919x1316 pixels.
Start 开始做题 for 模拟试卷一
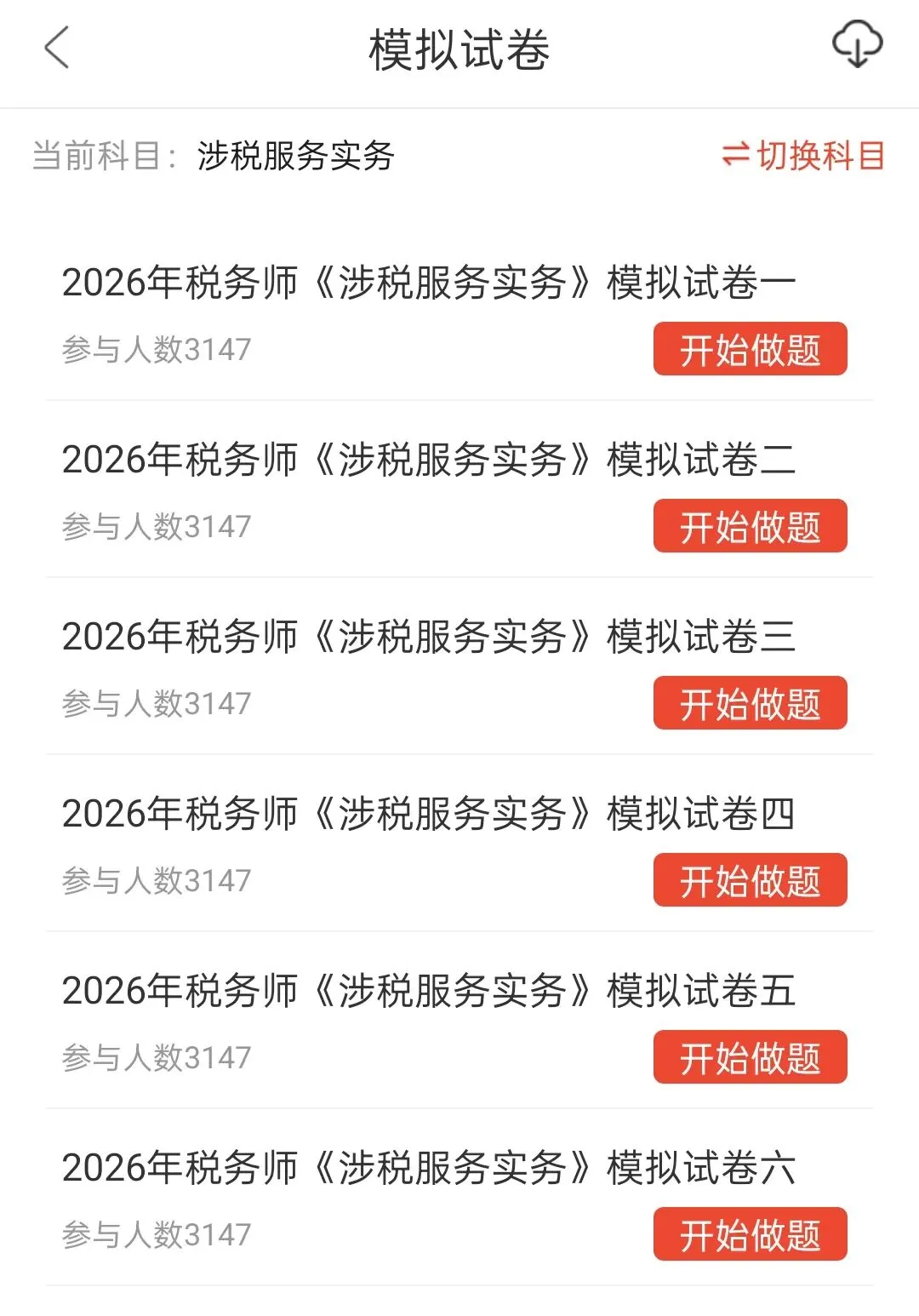click(750, 349)
